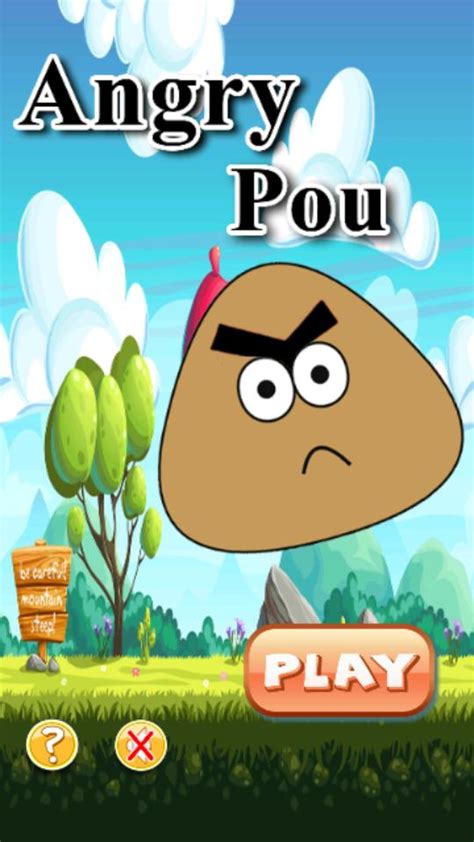
Task: Open help via the question mark icon
Action: click(52, 744)
